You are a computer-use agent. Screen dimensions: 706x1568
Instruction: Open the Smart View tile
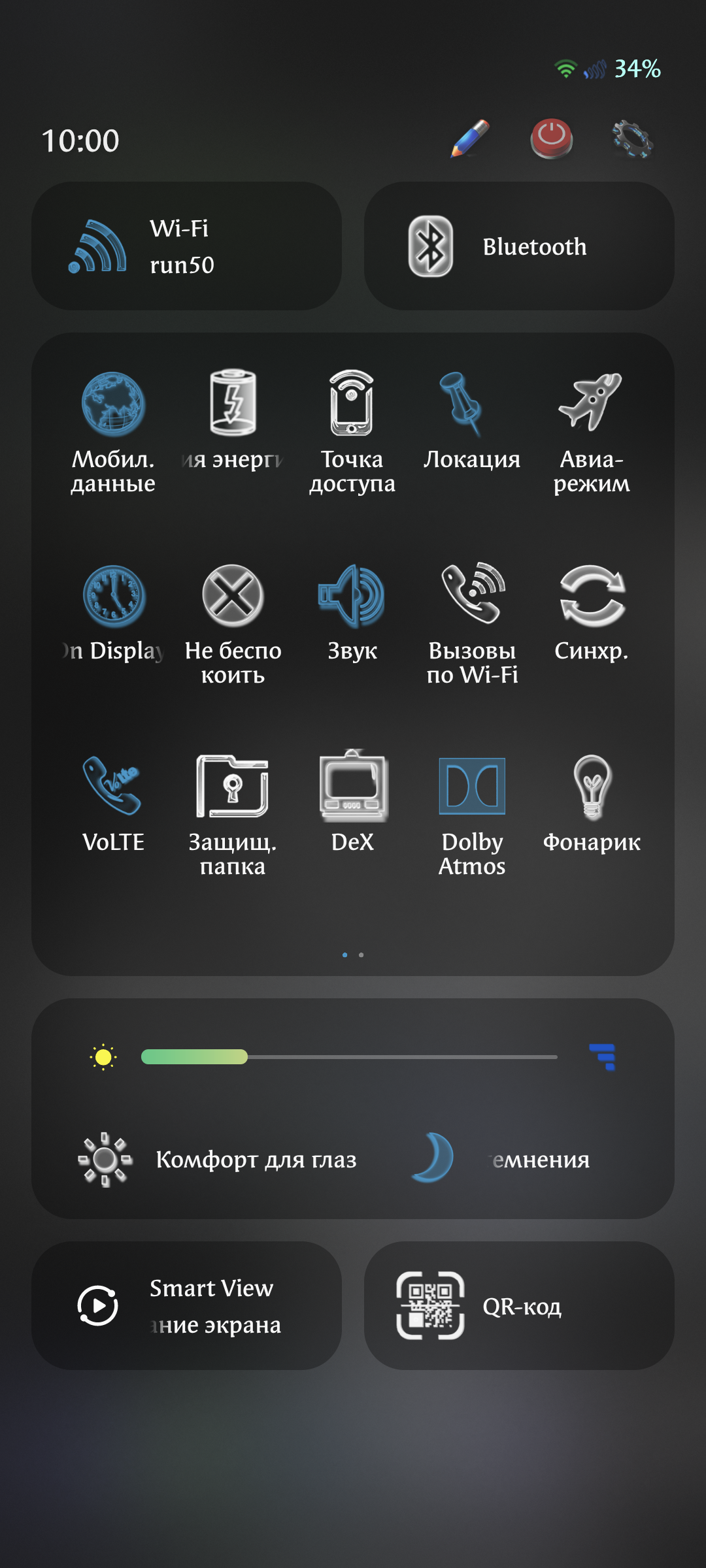[x=186, y=1305]
